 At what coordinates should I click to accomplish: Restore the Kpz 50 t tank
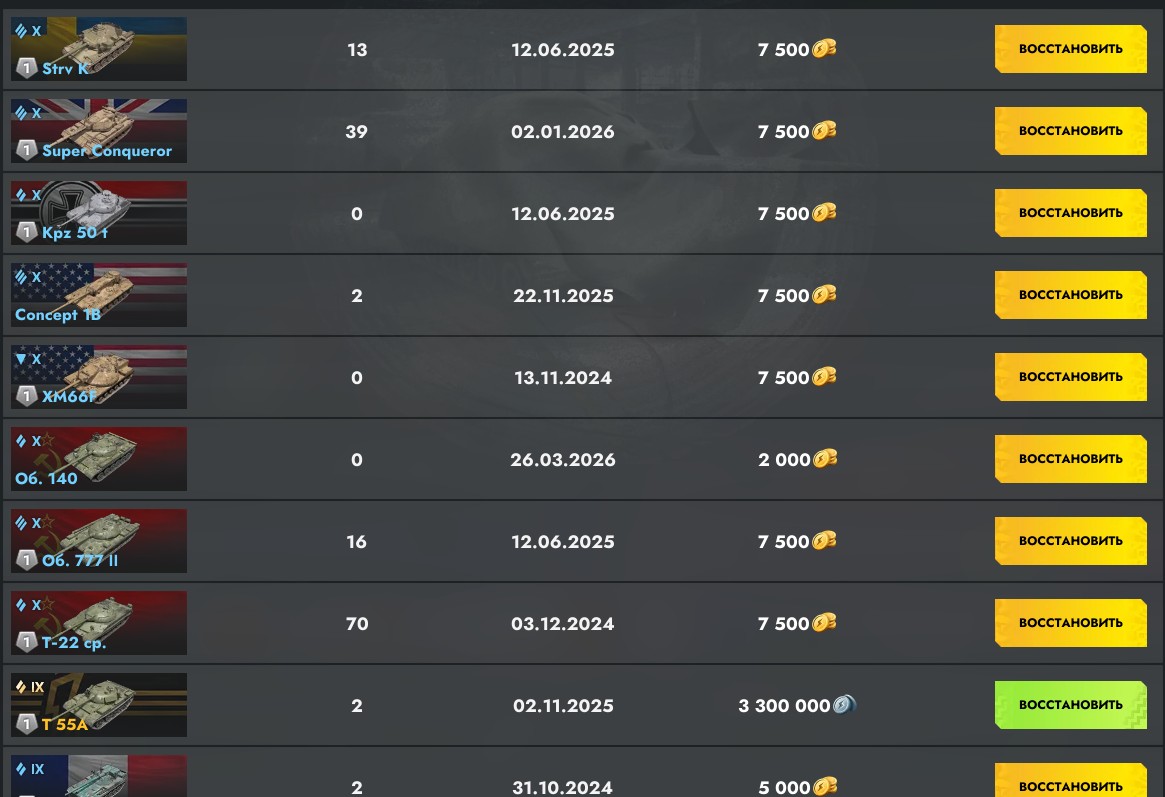point(1070,213)
